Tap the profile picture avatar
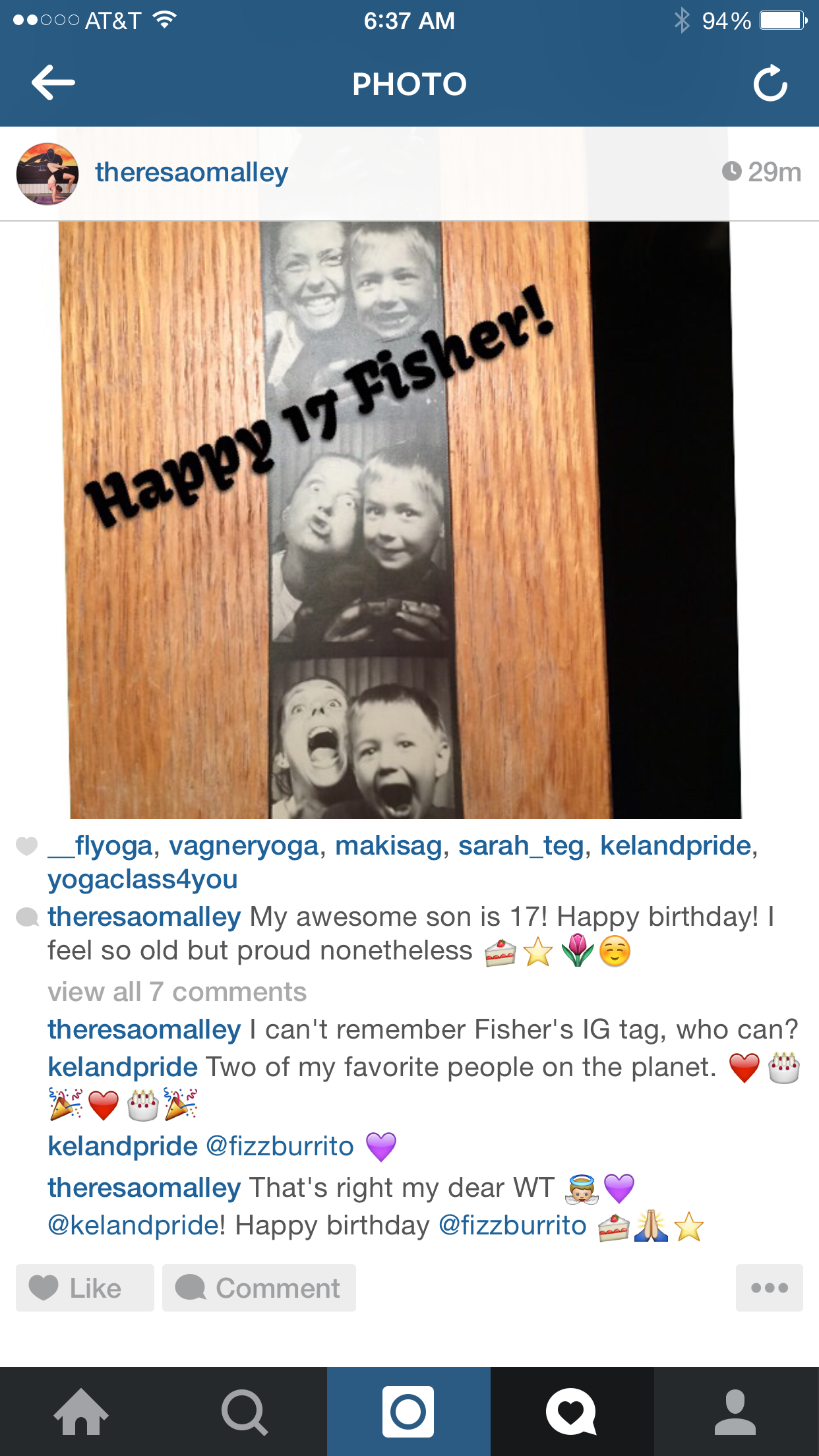Viewport: 819px width, 1456px height. 47,174
